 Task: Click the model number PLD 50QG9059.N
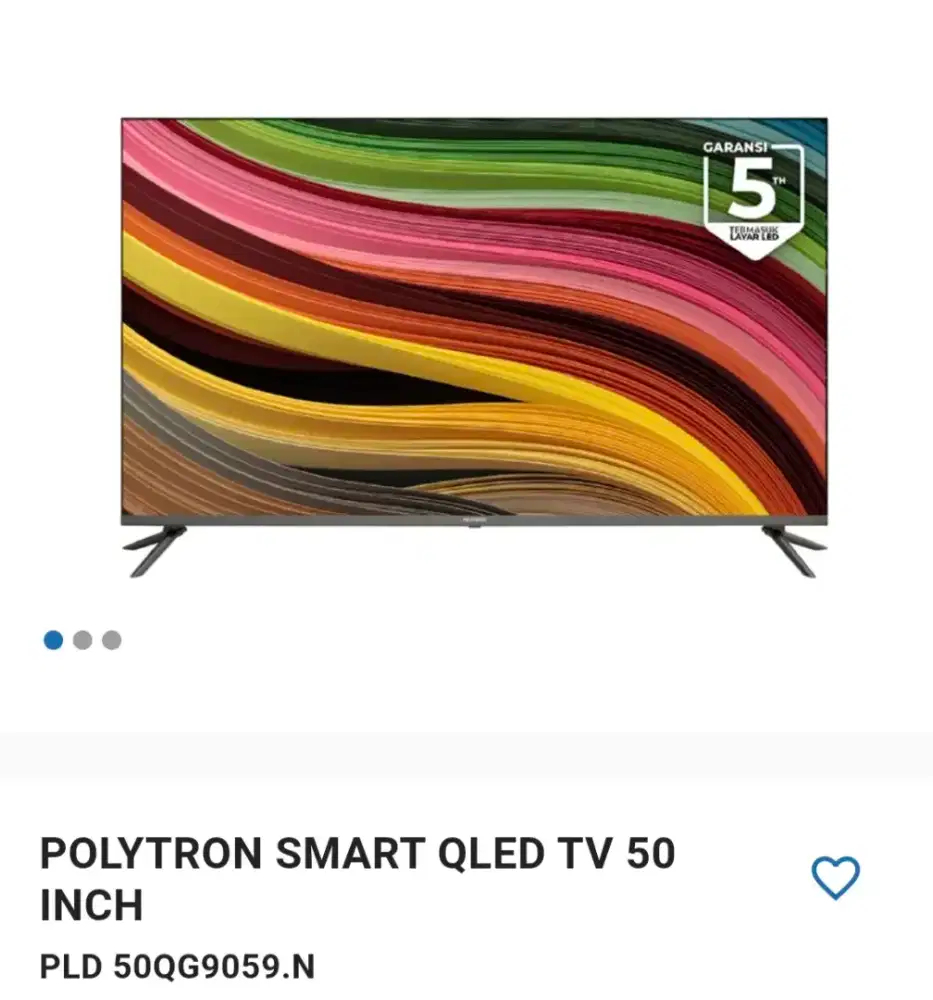180,965
